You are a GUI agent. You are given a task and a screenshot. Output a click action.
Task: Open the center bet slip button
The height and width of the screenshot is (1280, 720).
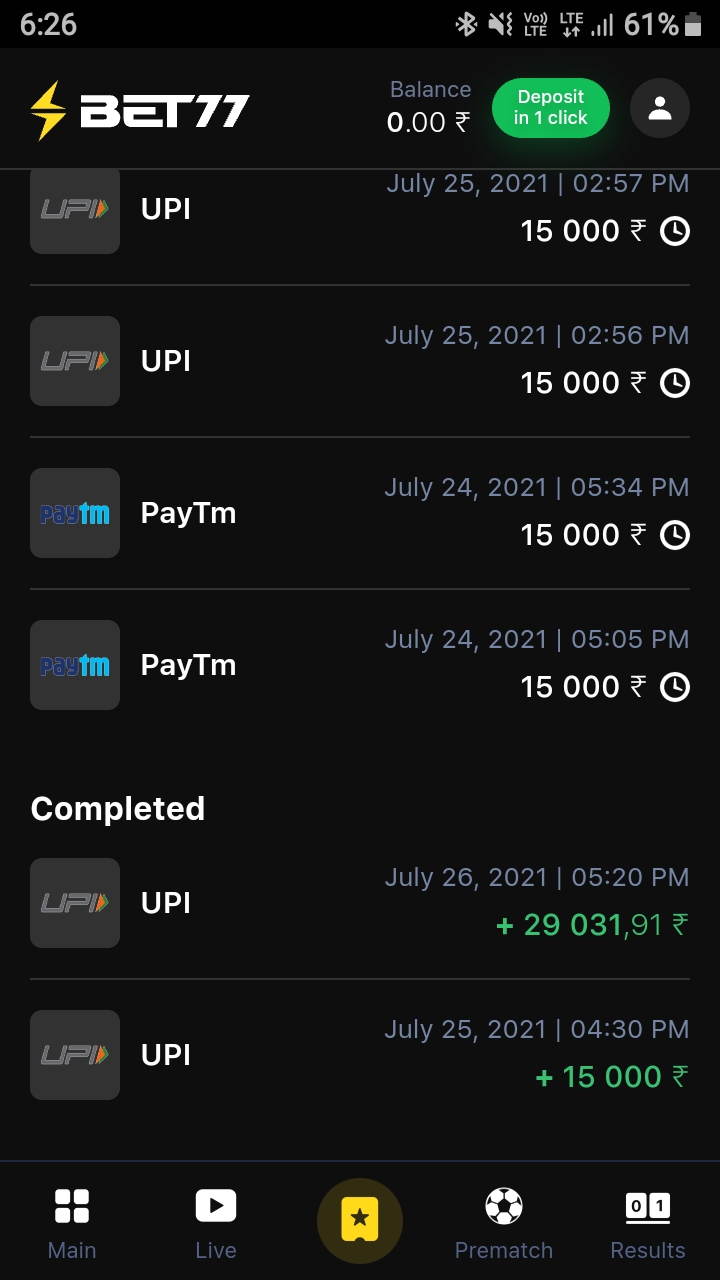[x=360, y=1220]
